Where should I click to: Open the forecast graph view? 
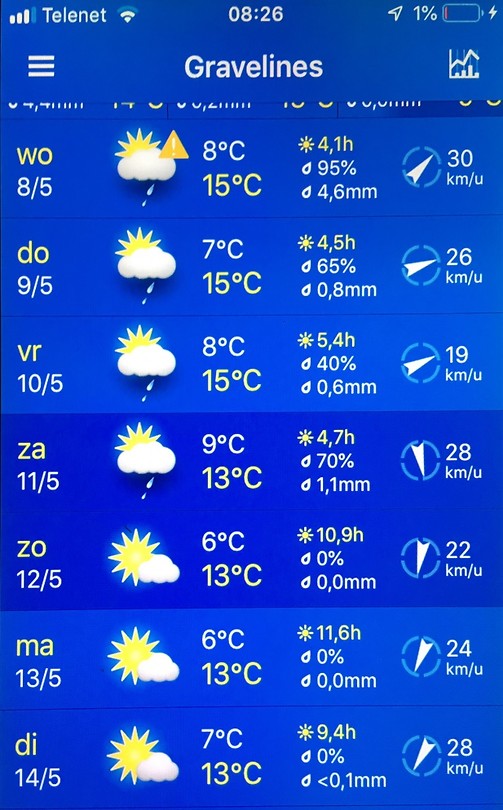point(464,65)
